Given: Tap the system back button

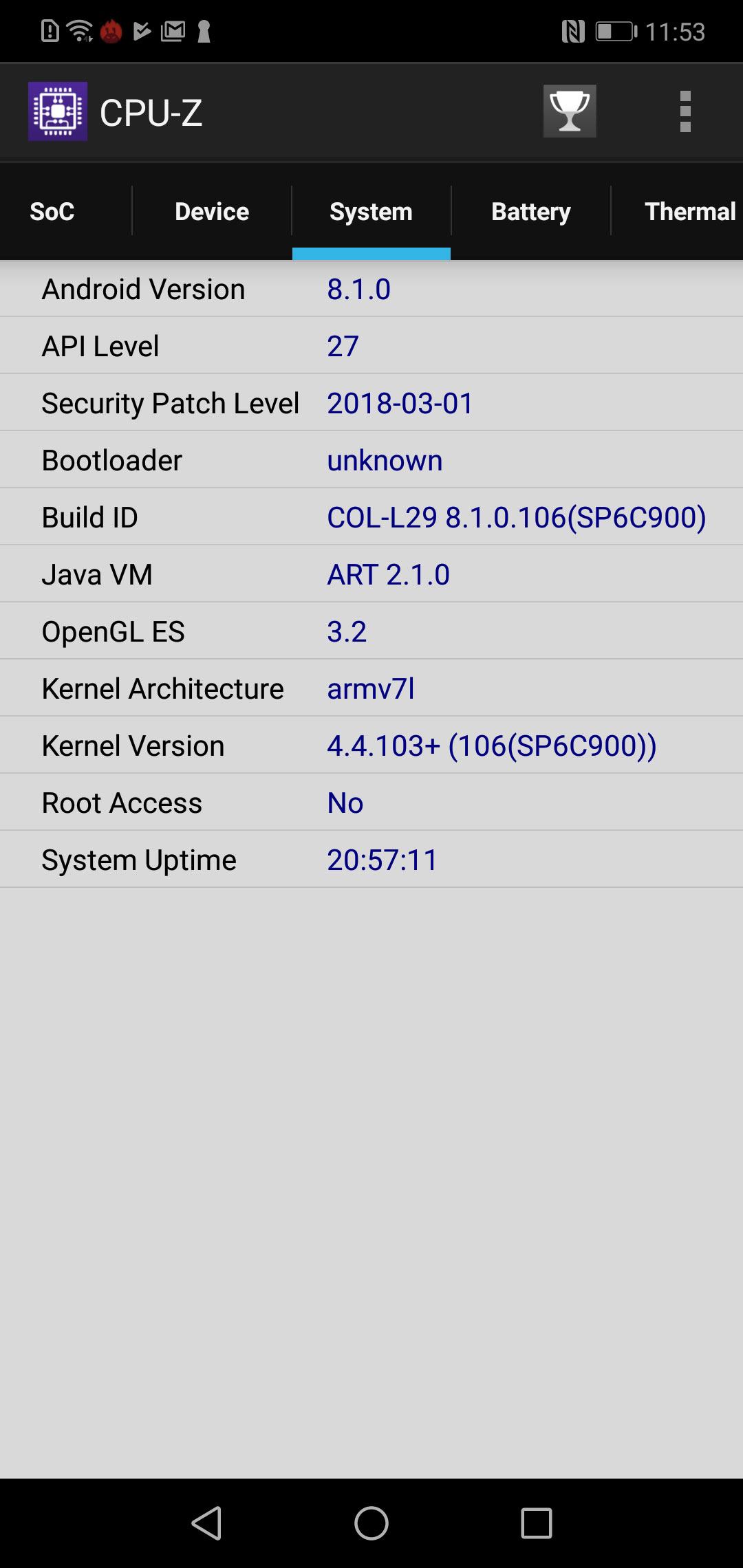Looking at the screenshot, I should [x=206, y=1523].
